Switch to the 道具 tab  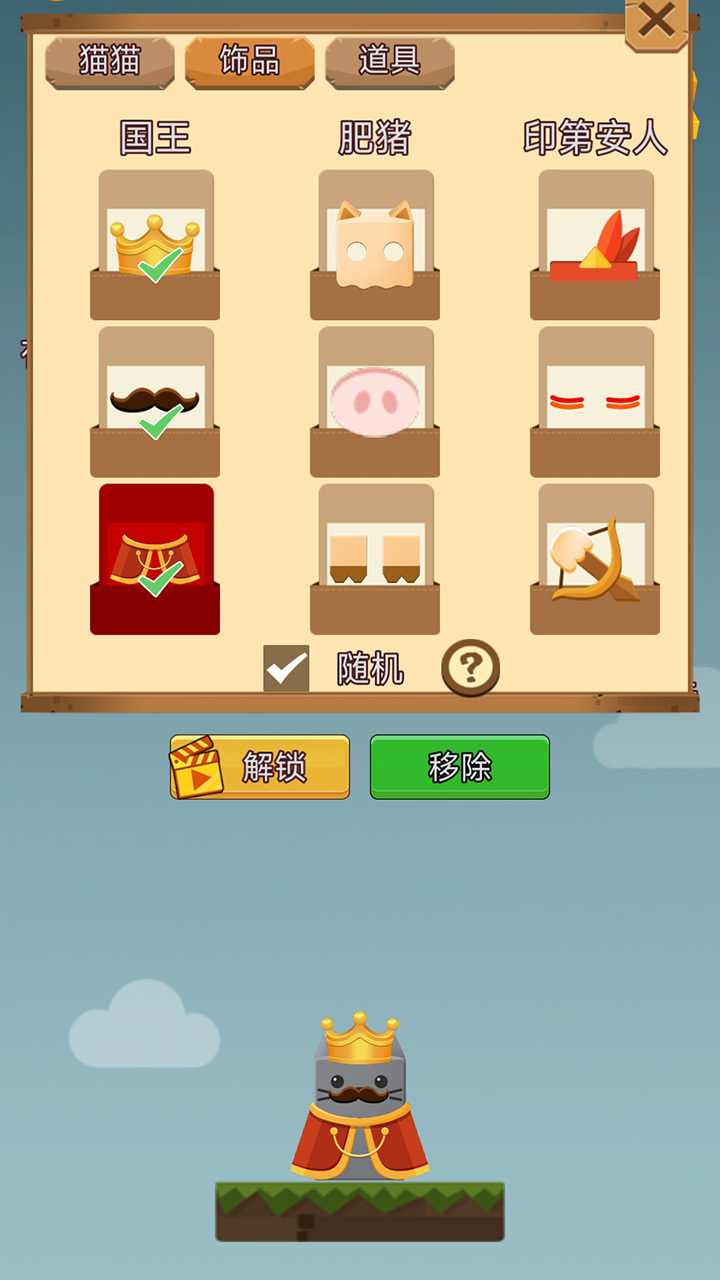tap(390, 61)
